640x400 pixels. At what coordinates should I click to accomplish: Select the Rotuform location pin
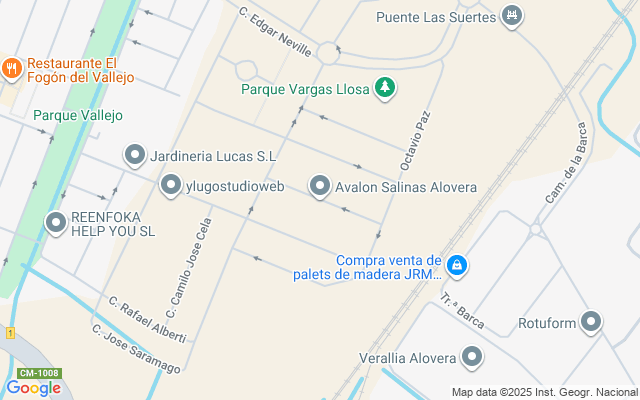point(592,322)
